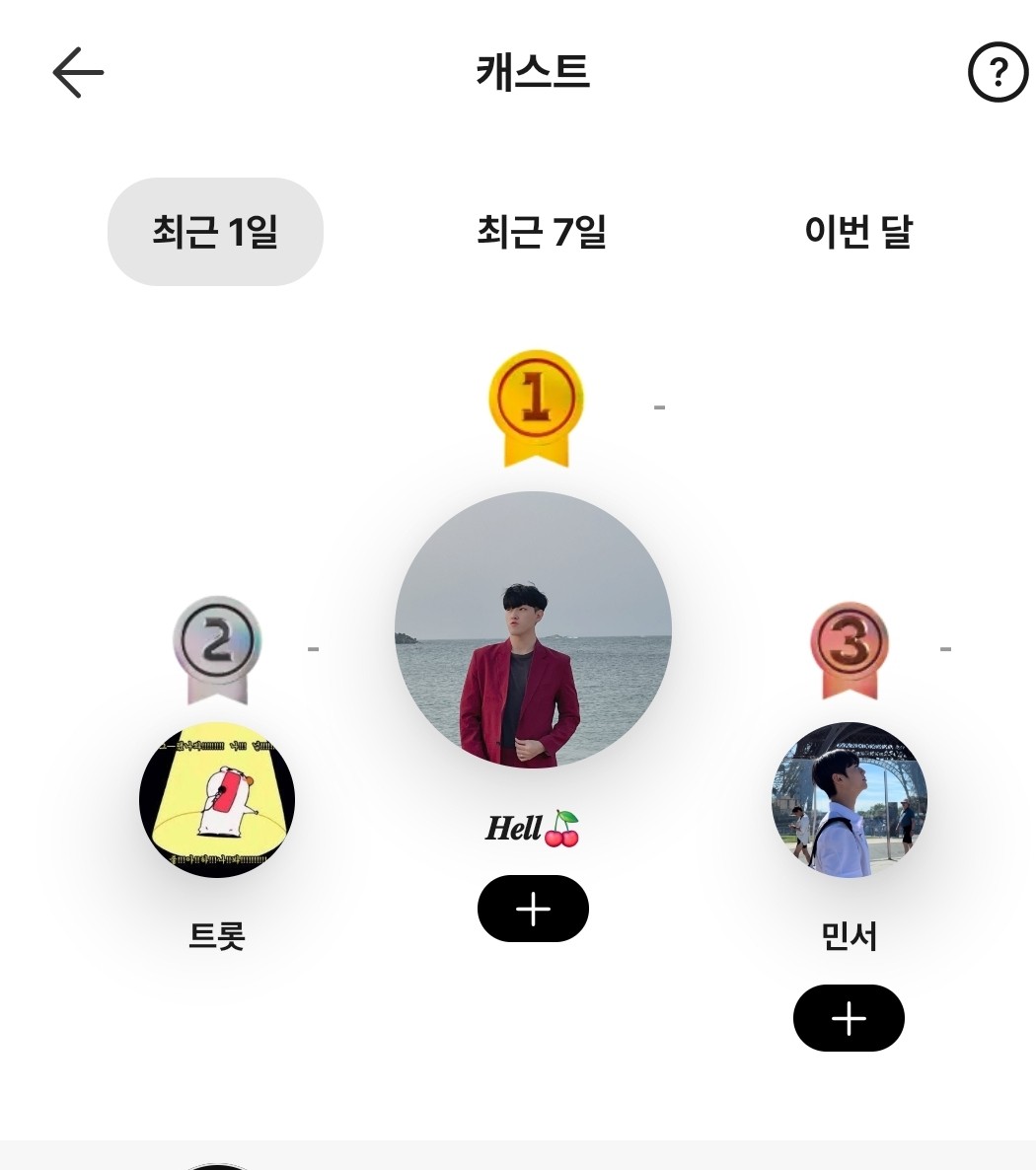
Task: Open Hell's first-place profile picture
Action: point(533,629)
